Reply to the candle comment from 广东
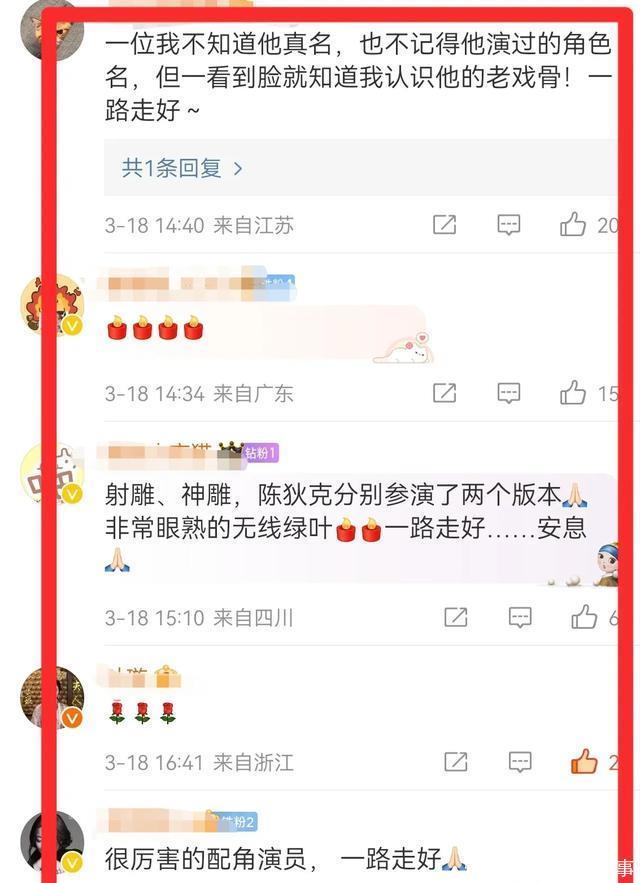 click(x=509, y=393)
